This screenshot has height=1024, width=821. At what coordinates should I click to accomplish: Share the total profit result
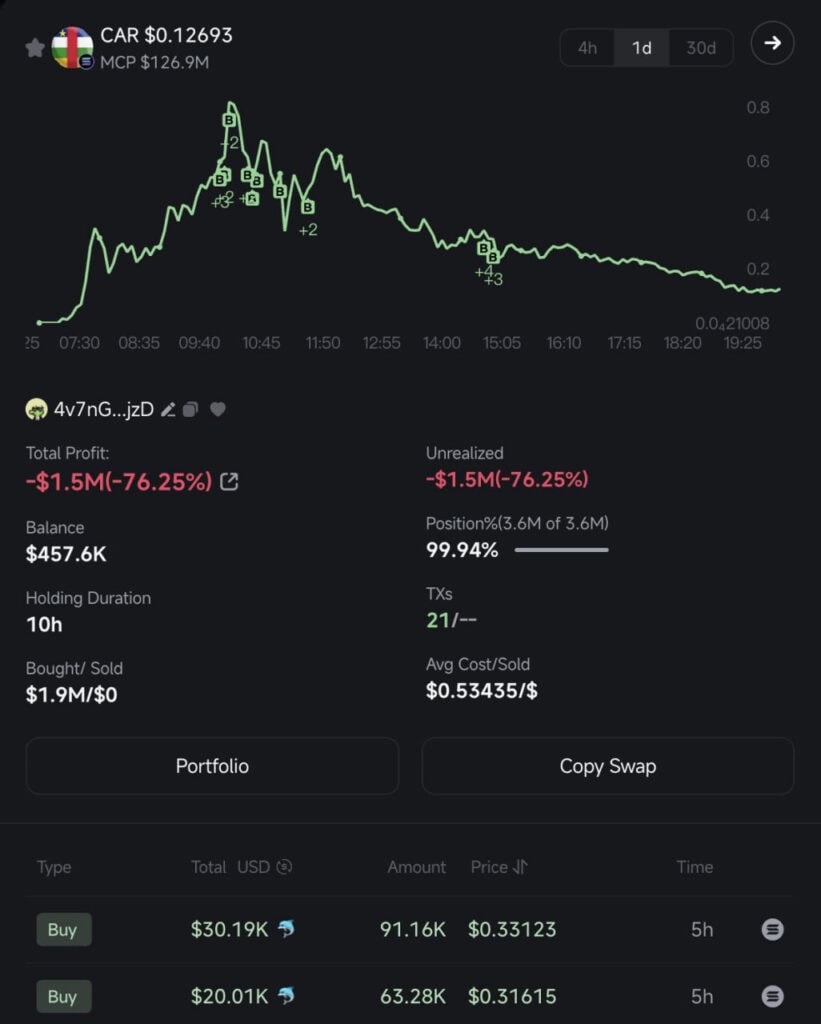point(229,482)
